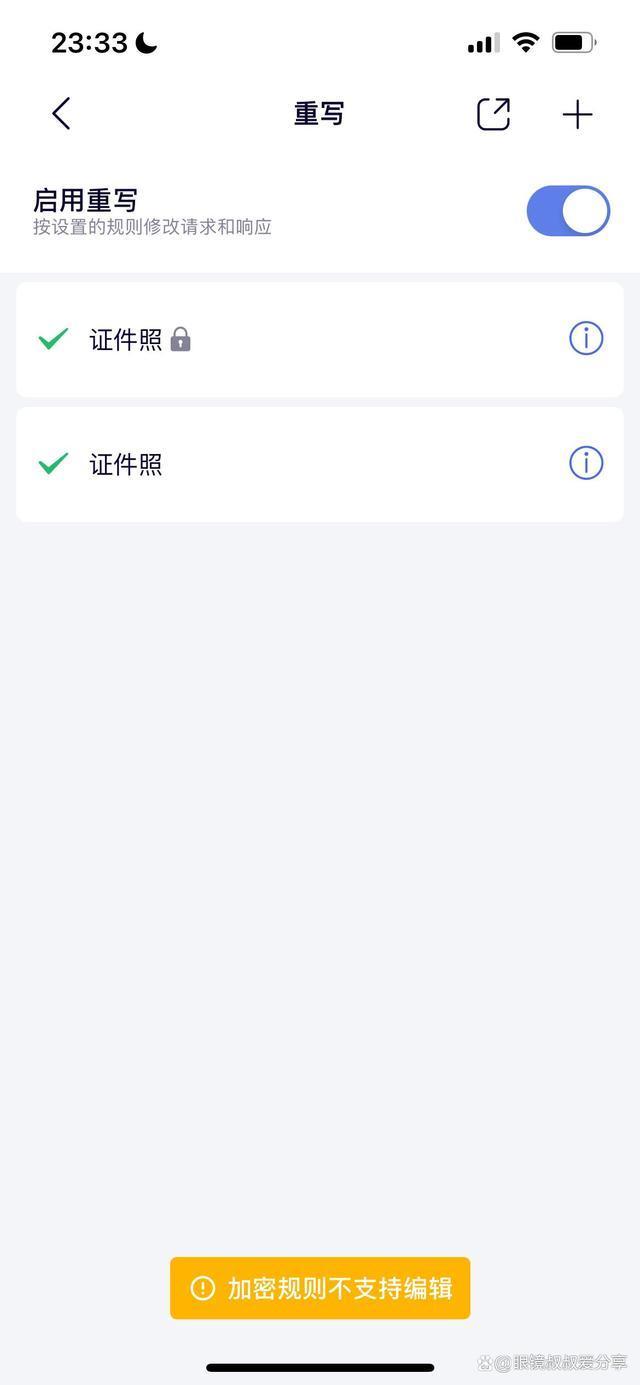
Task: Uncheck the locked 证件照 rule checkmark
Action: tap(53, 340)
